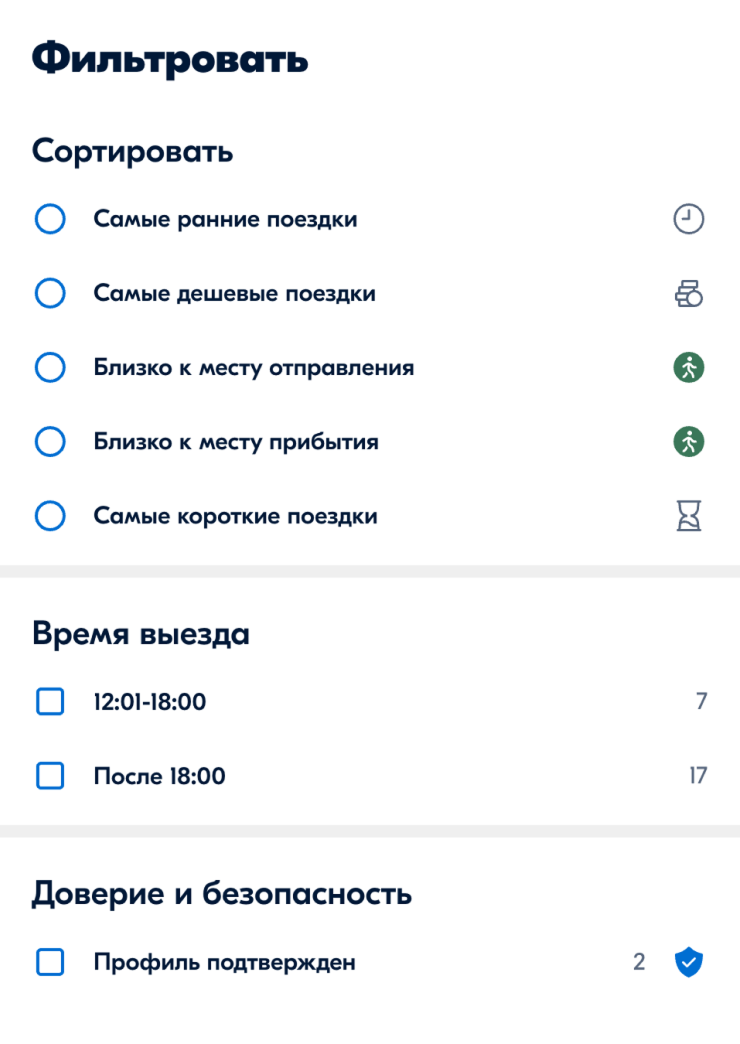Enable the После 18:00 departure filter
740x1044 pixels.
click(50, 776)
